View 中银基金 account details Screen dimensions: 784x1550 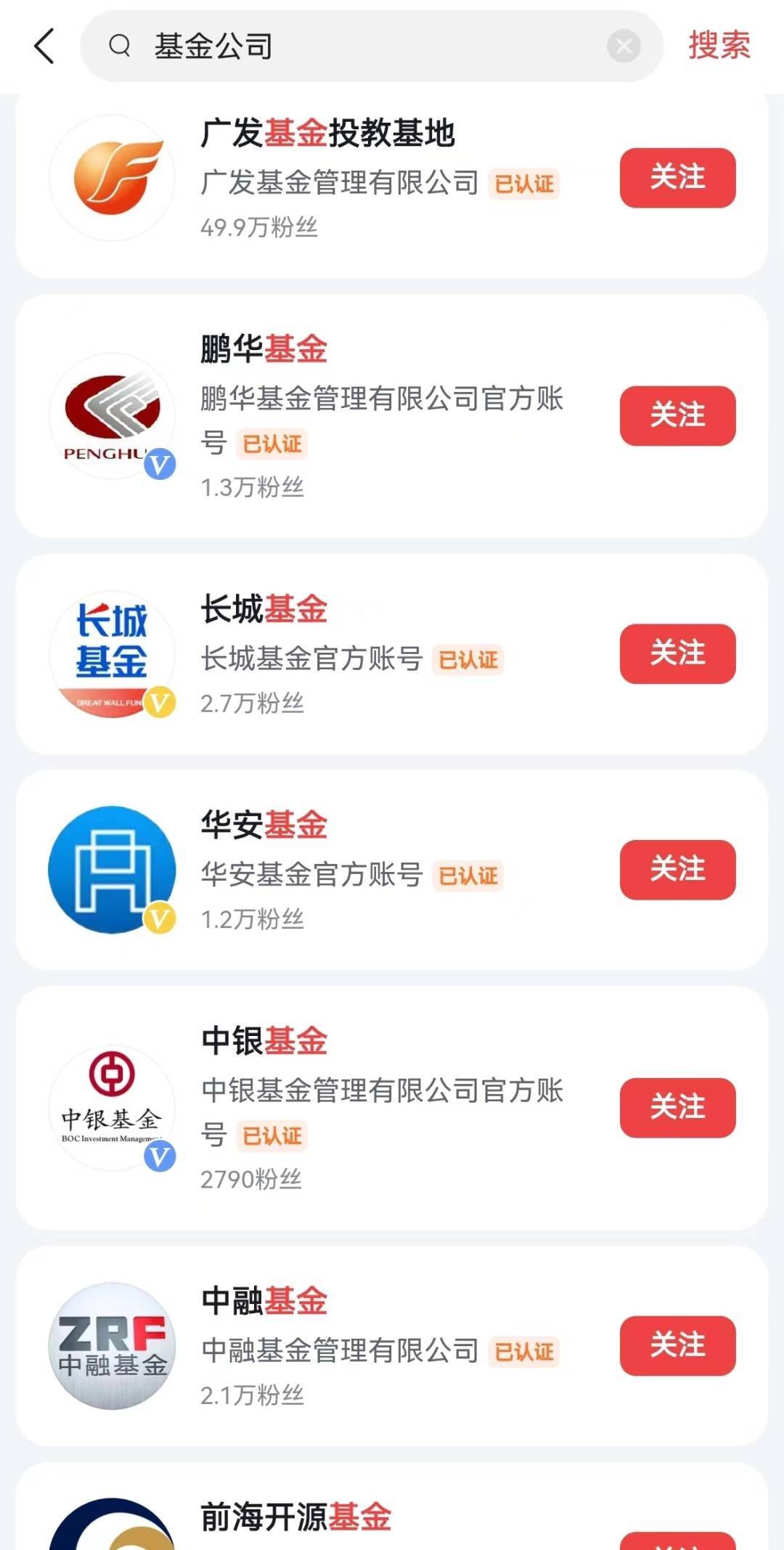click(264, 1041)
